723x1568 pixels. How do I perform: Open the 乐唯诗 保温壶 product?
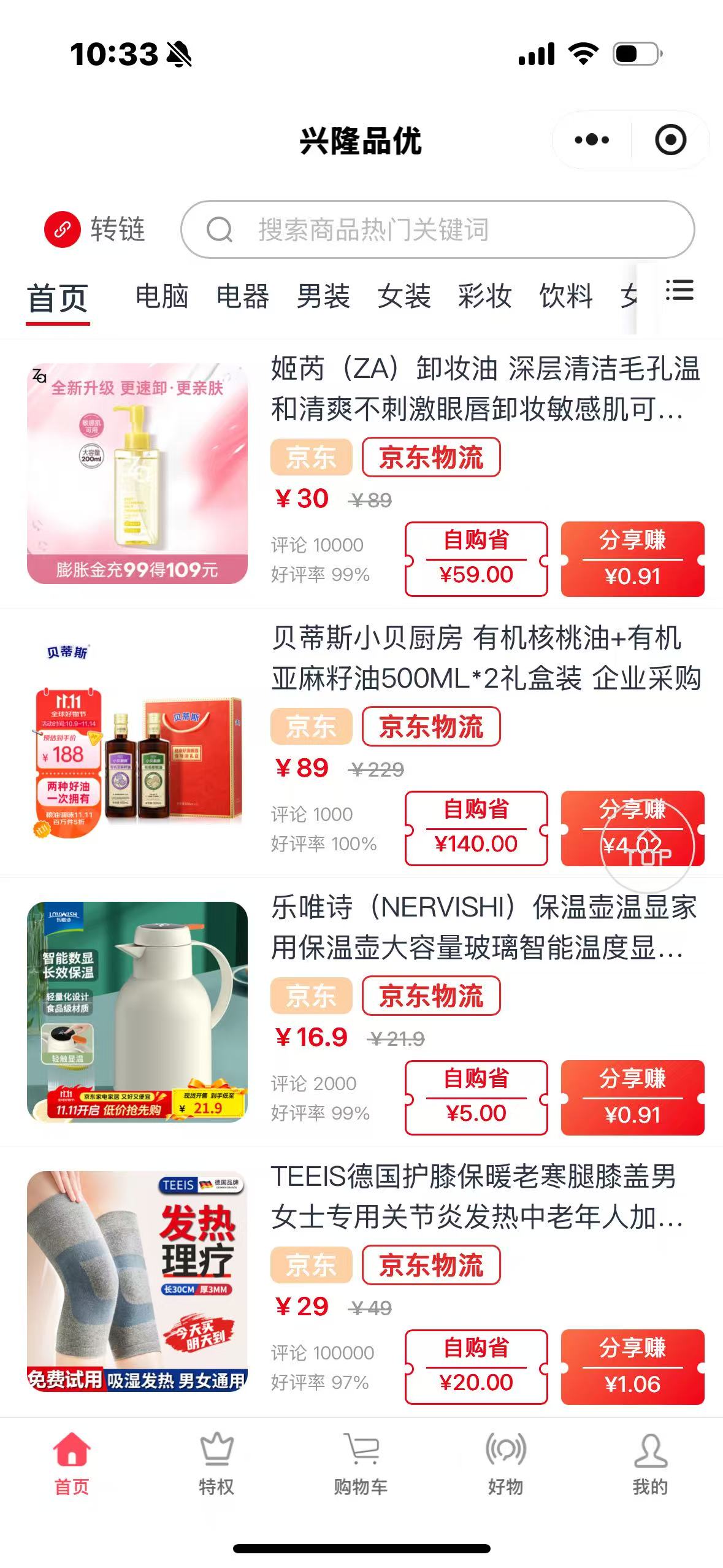click(x=484, y=927)
